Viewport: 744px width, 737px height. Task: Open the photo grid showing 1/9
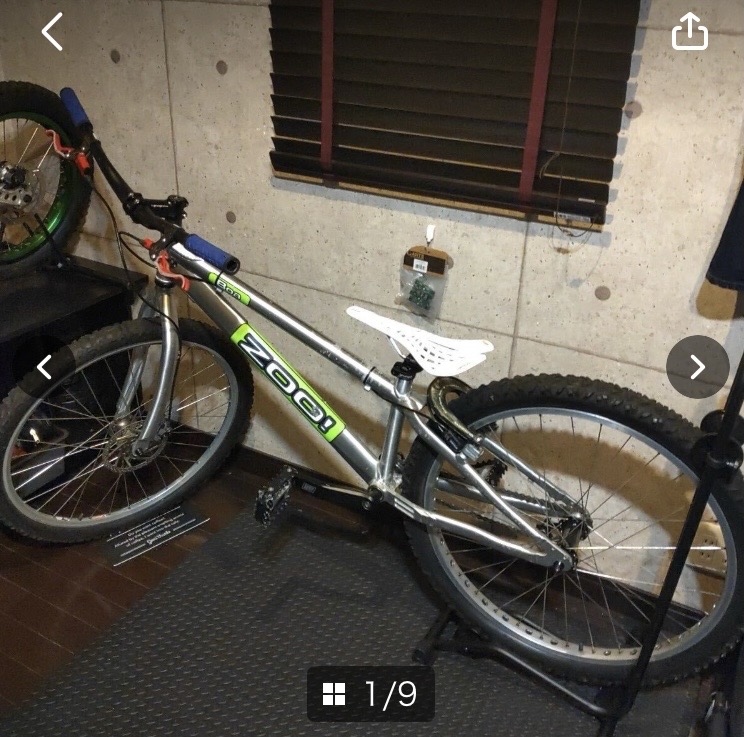(370, 693)
